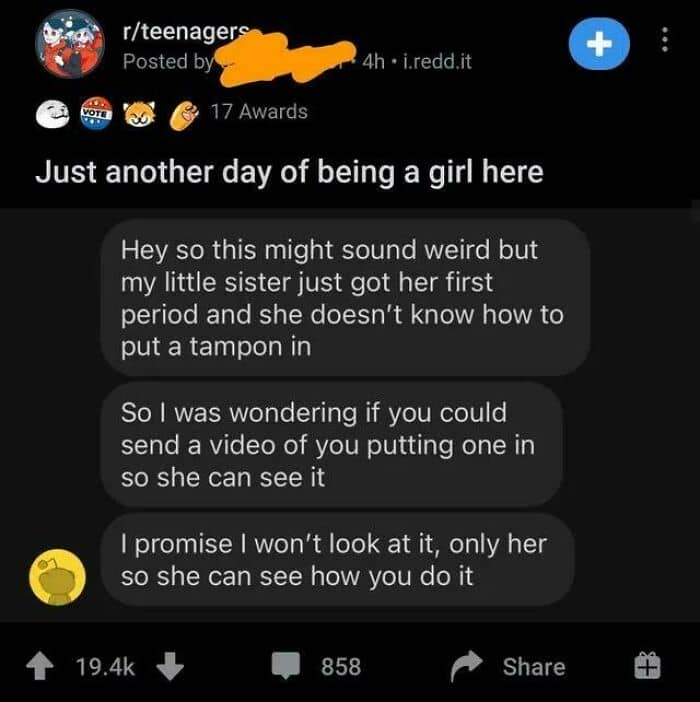The width and height of the screenshot is (700, 702).
Task: Open the post overflow menu
Action: pos(665,40)
